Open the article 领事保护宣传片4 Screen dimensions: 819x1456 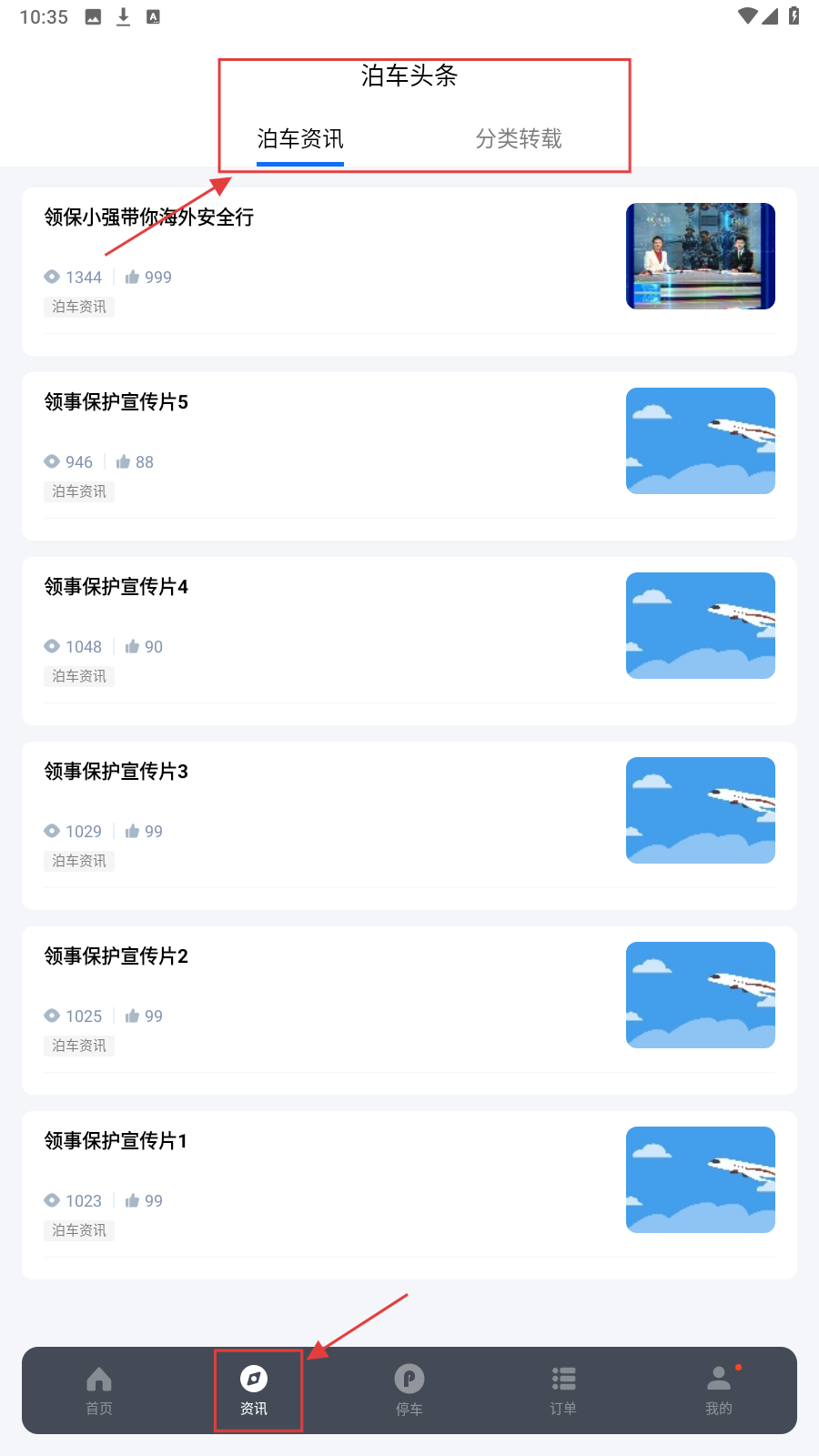coord(116,587)
